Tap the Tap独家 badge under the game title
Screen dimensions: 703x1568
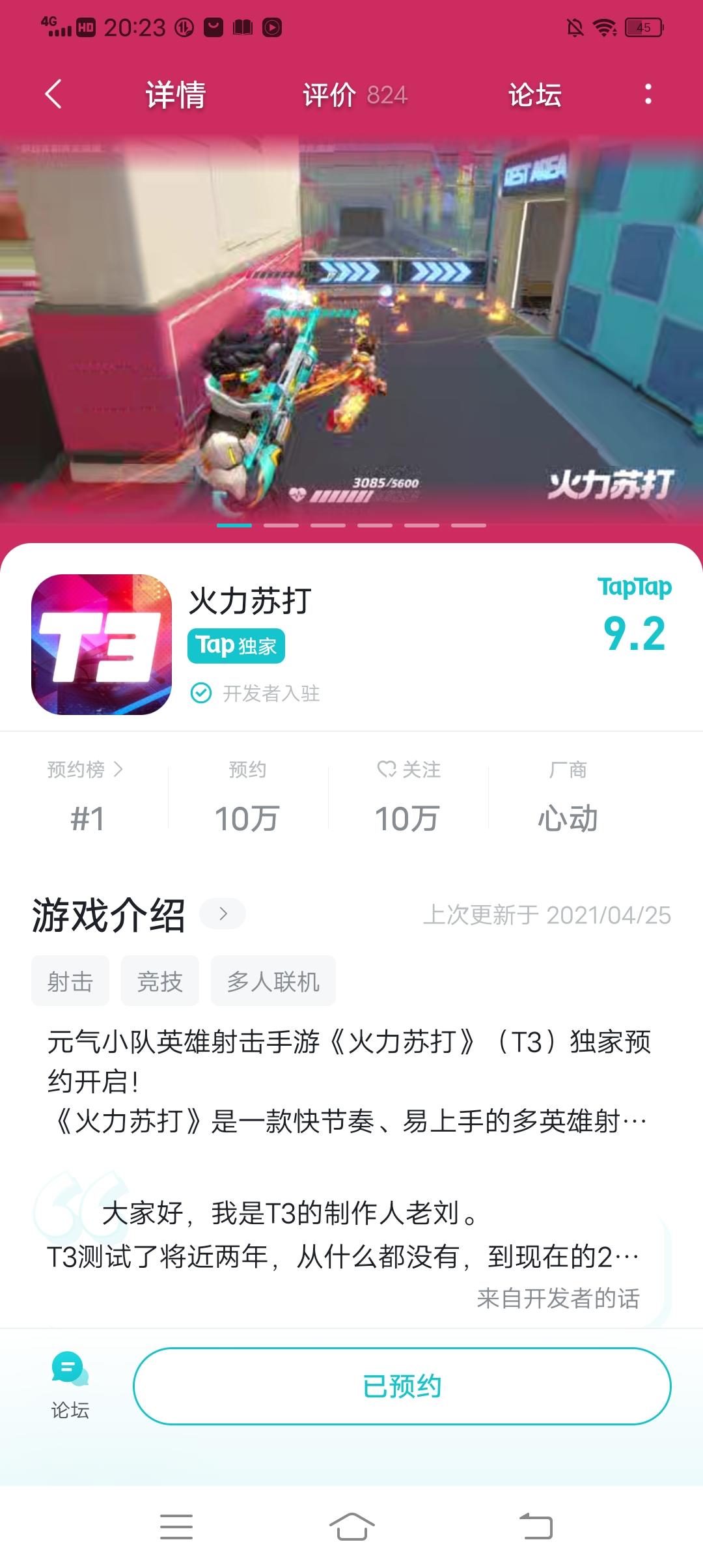pos(237,645)
